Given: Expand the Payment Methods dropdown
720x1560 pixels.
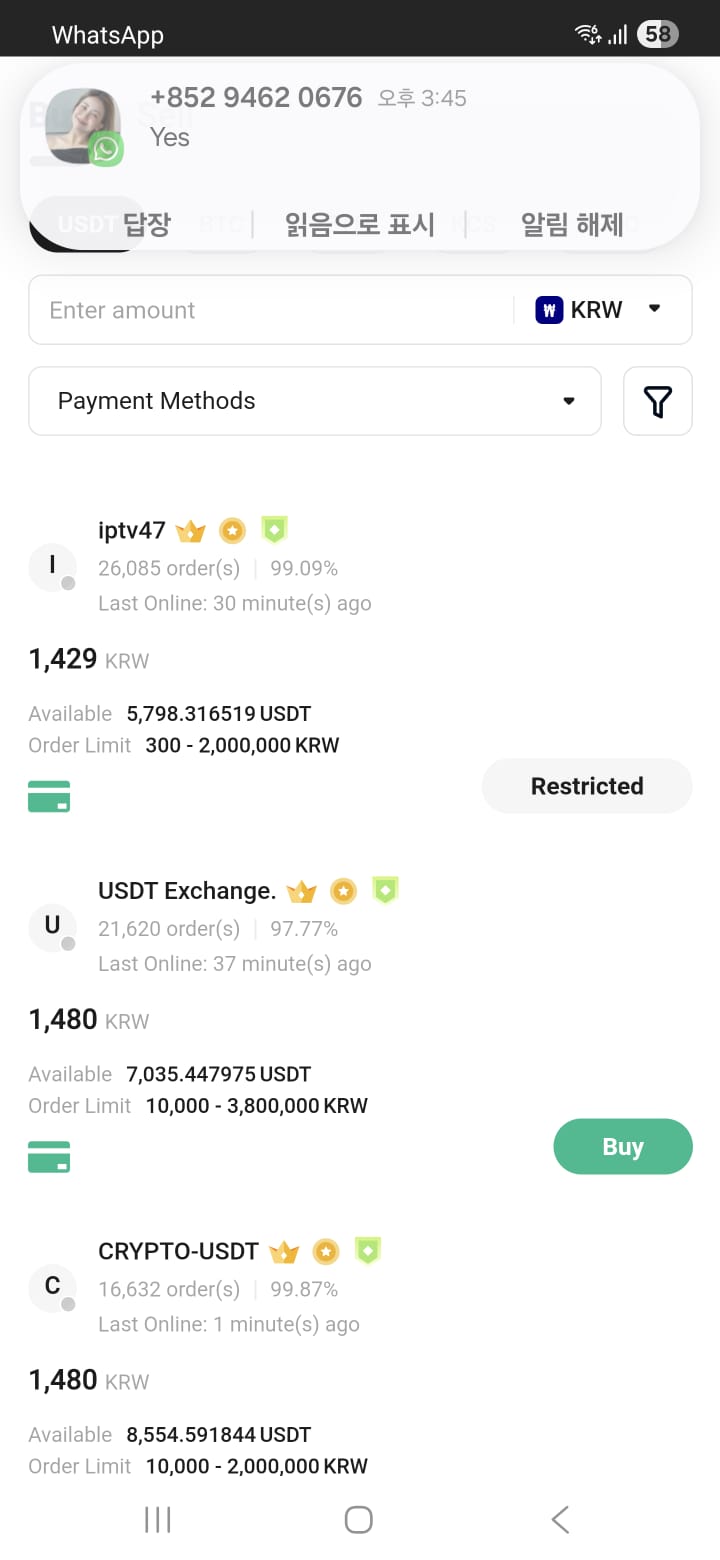Looking at the screenshot, I should coord(315,401).
